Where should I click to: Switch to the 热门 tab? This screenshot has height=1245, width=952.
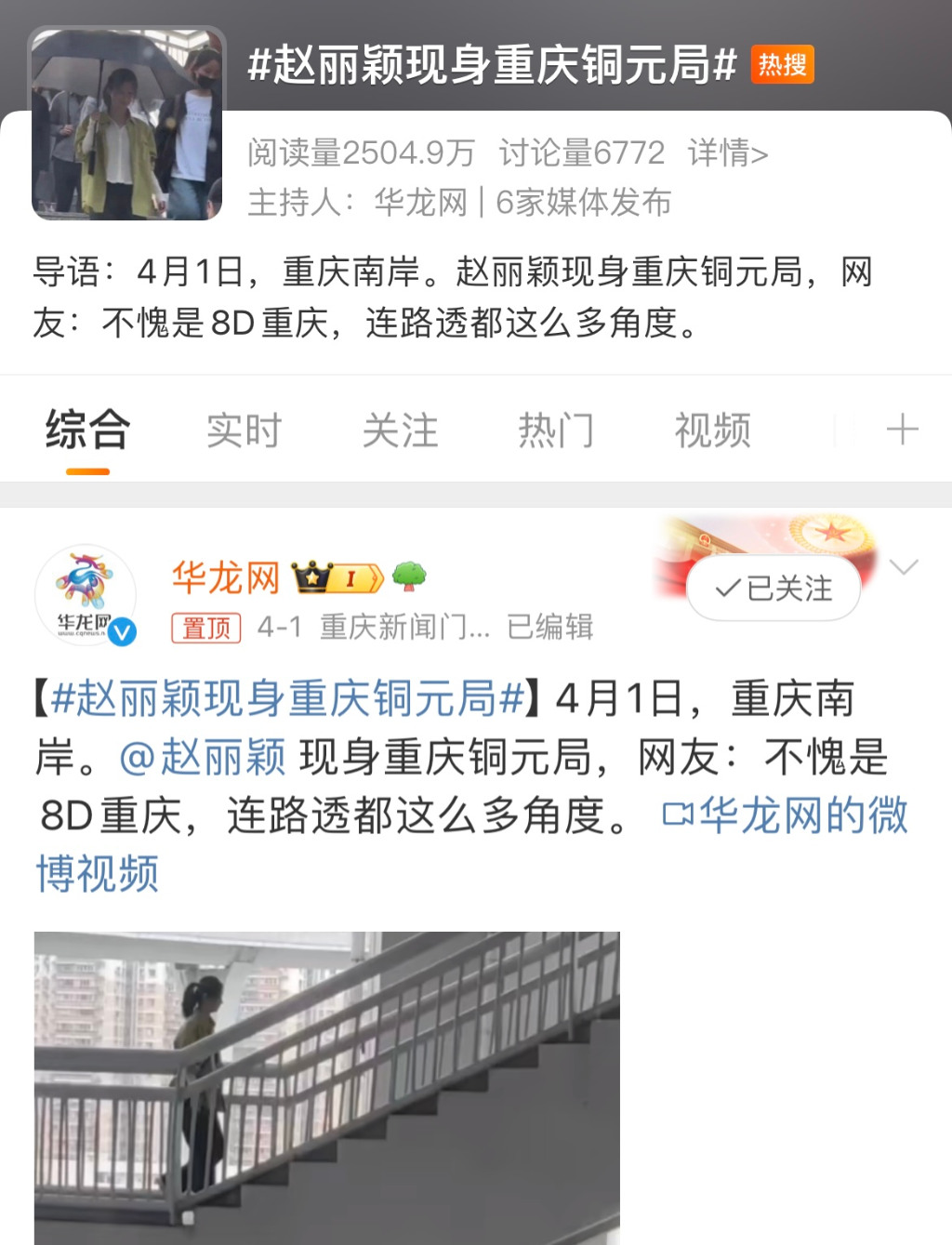(556, 430)
